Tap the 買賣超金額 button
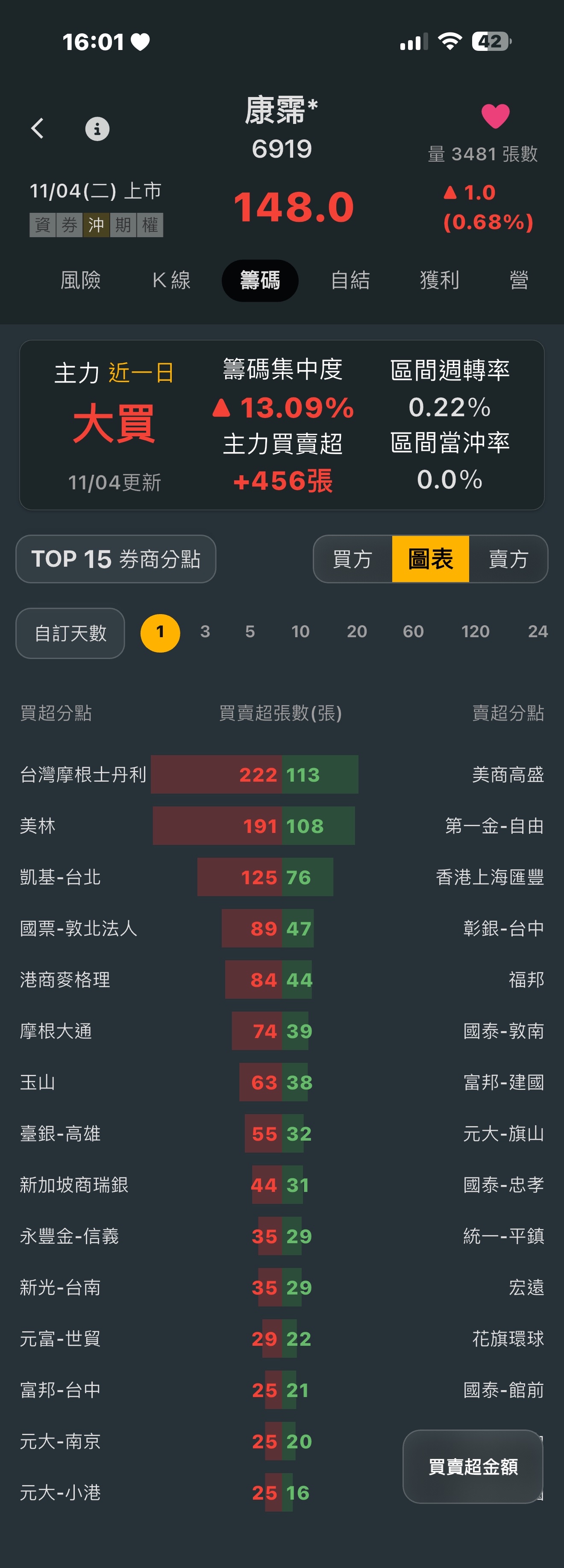The height and width of the screenshot is (1568, 564). (x=473, y=1467)
